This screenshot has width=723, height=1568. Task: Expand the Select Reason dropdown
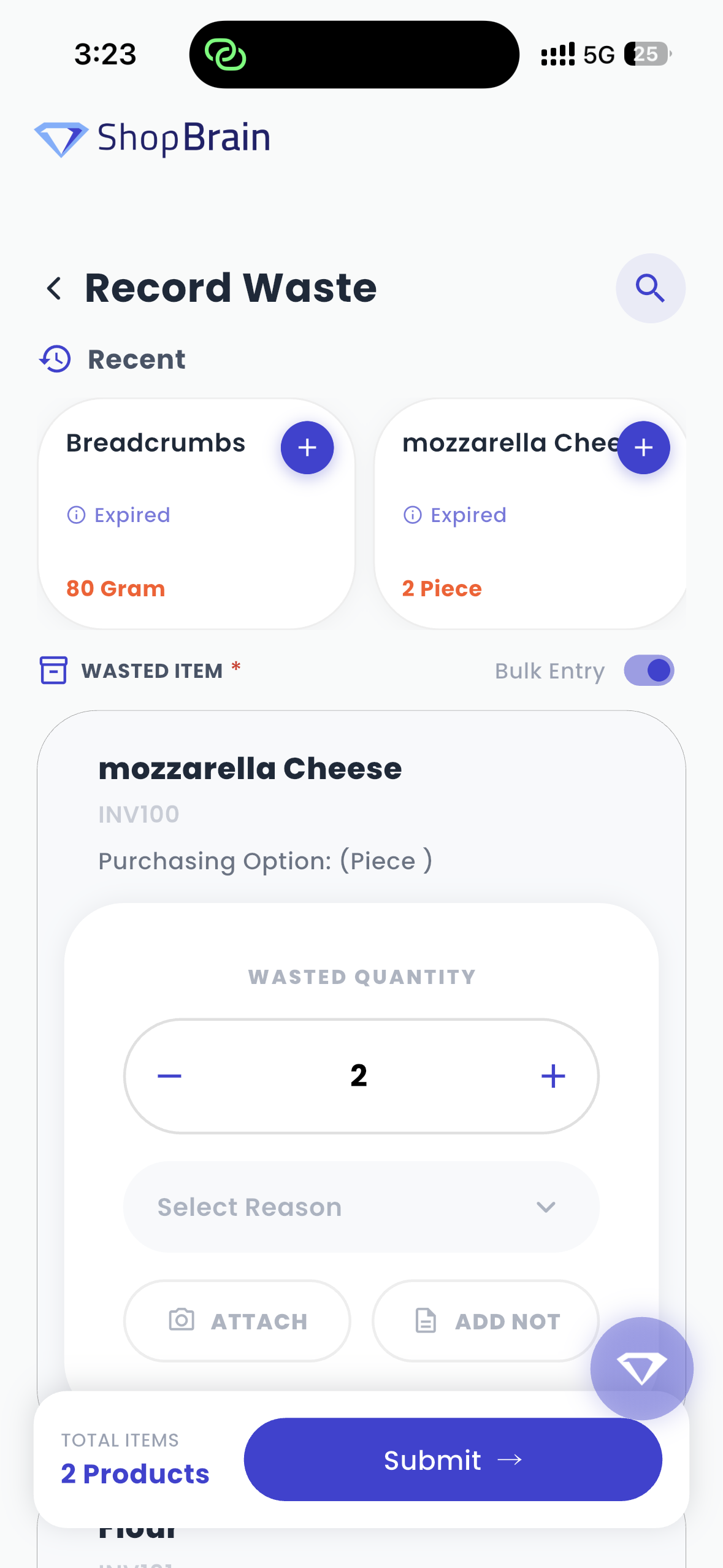(x=361, y=1207)
